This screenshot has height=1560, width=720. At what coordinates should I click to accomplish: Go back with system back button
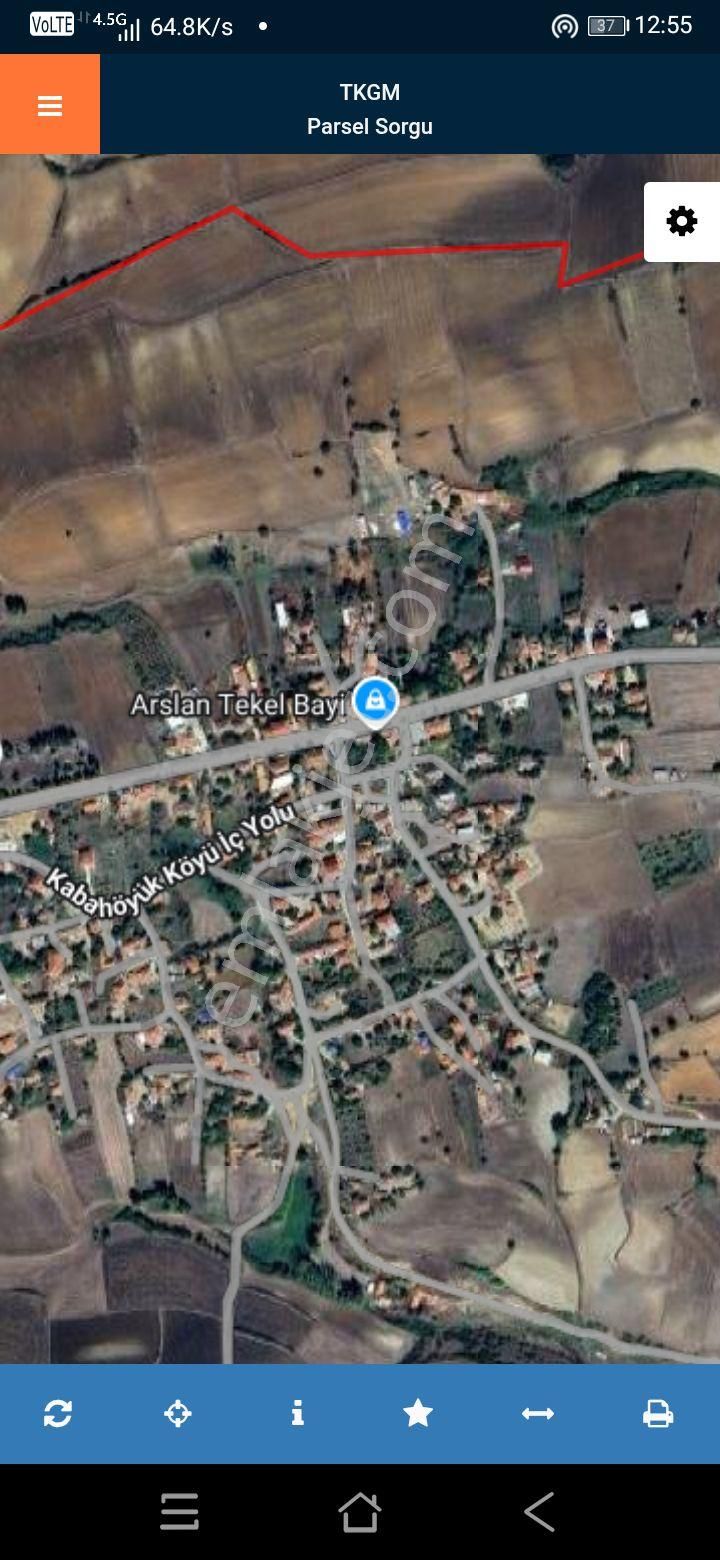click(x=539, y=1512)
